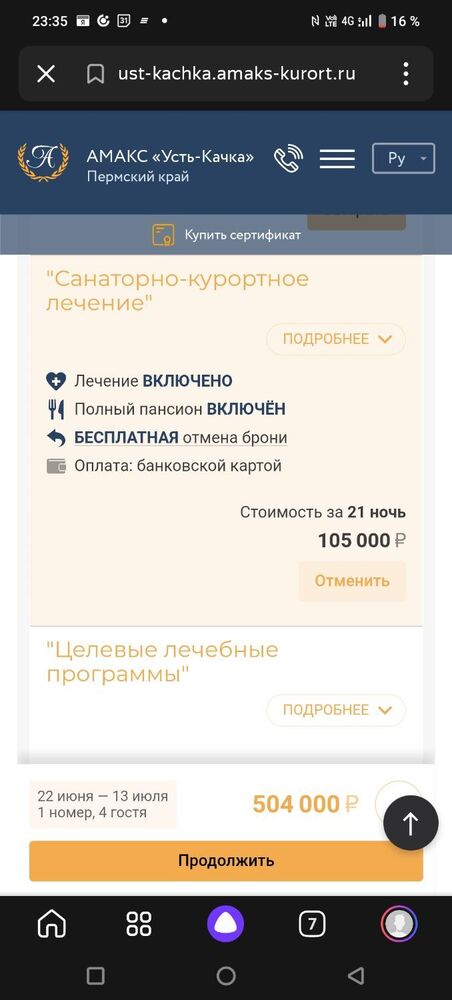Open the browser services grid
This screenshot has height=1000, width=452.
(x=139, y=923)
